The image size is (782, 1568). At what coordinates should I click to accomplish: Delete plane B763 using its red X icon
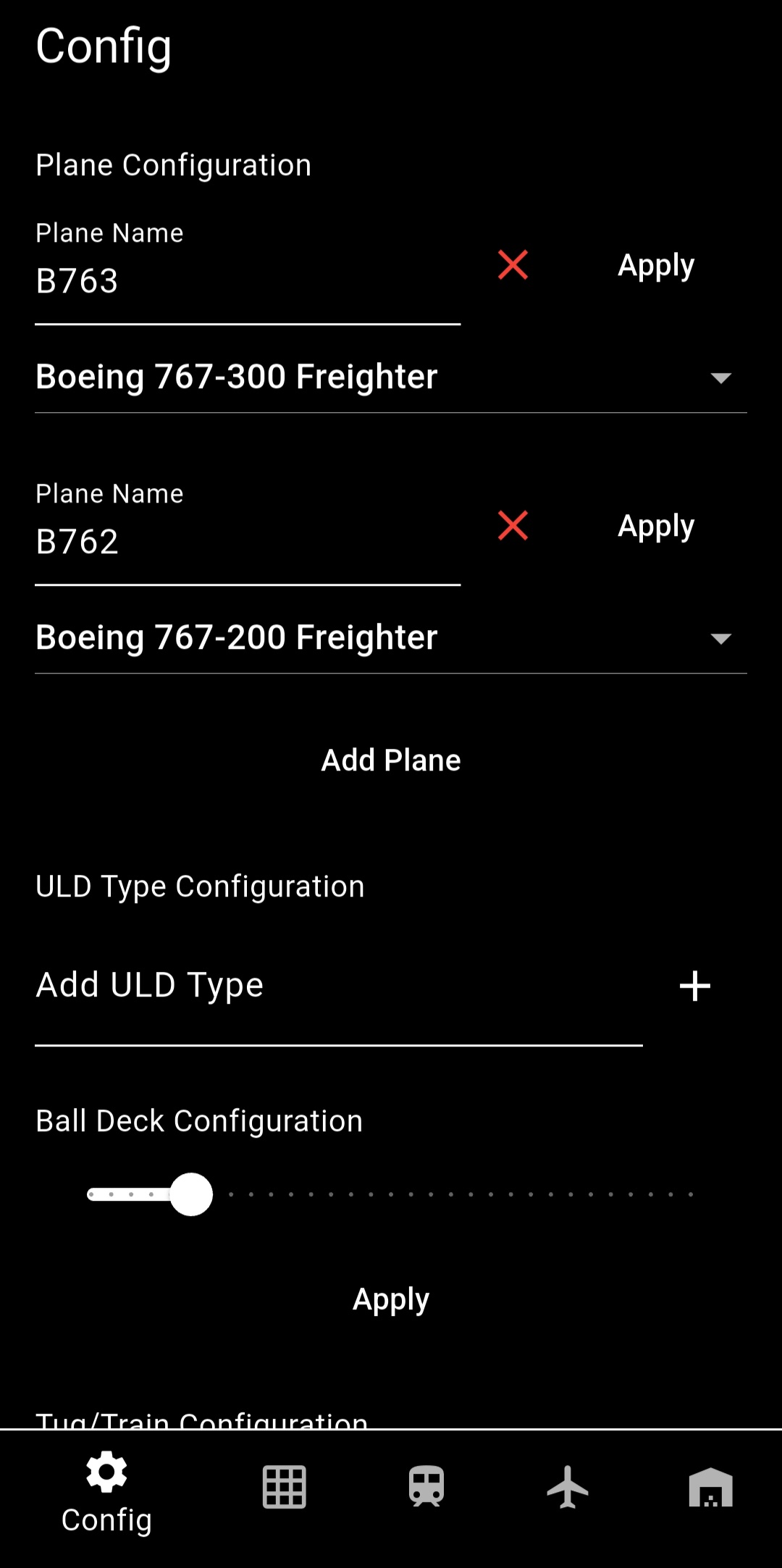pyautogui.click(x=513, y=265)
